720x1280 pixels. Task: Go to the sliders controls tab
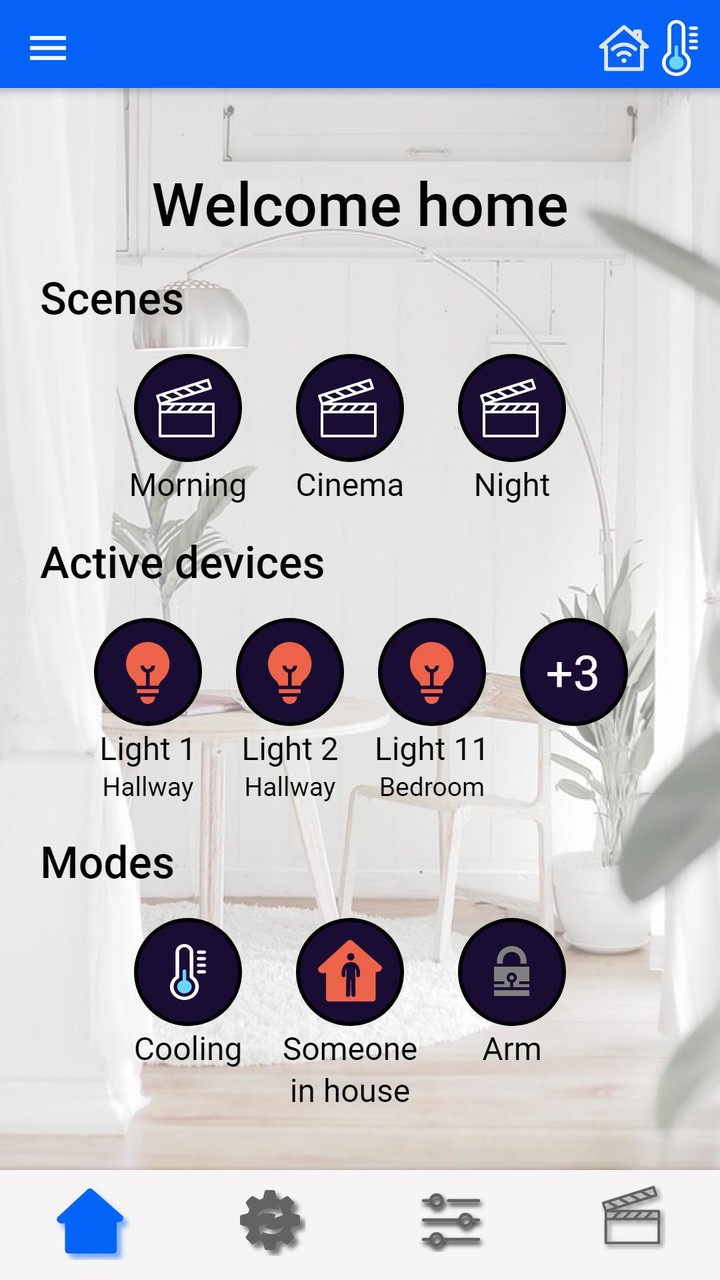click(x=451, y=1221)
